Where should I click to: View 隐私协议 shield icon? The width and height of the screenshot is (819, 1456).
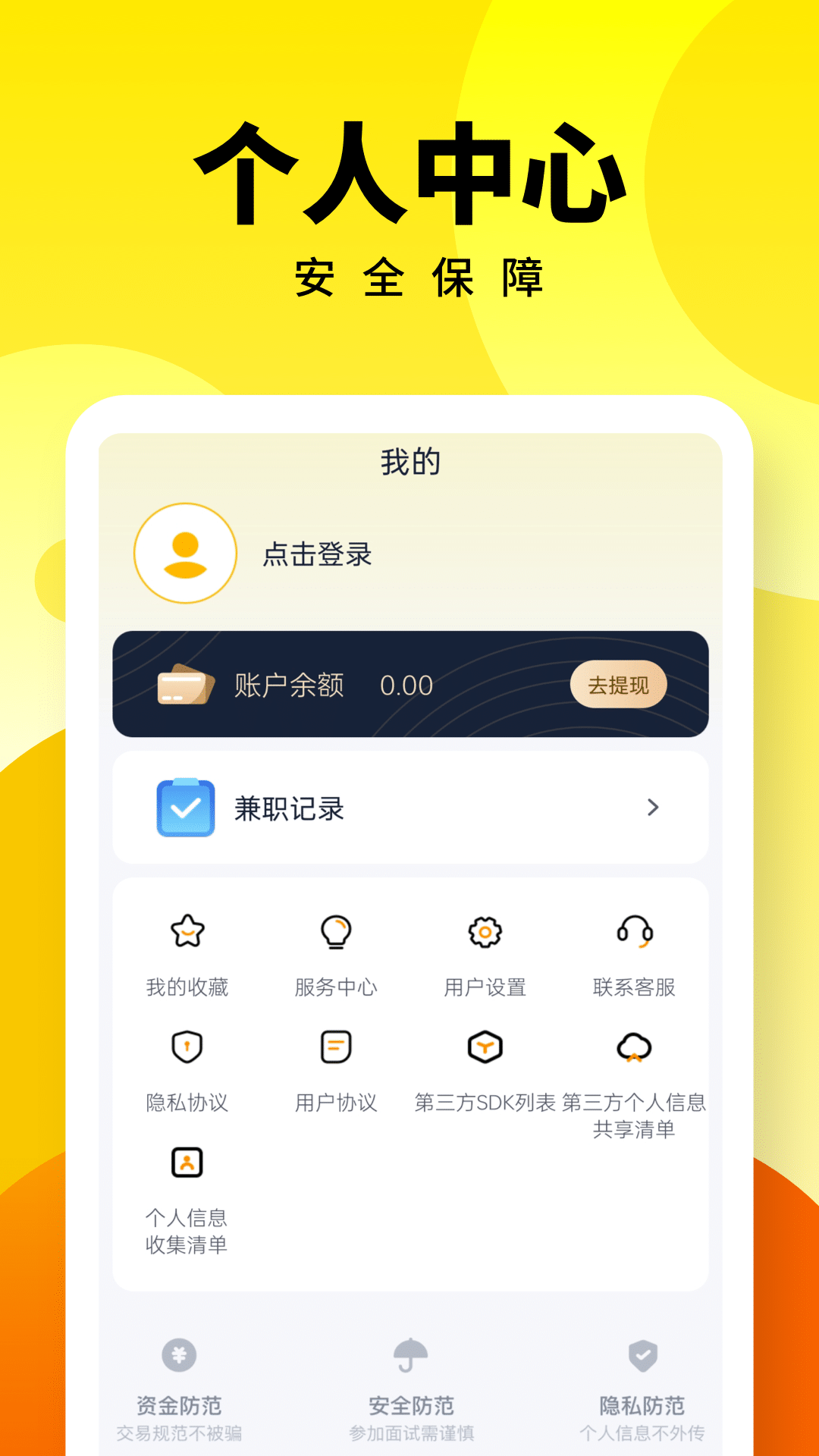(x=187, y=1047)
